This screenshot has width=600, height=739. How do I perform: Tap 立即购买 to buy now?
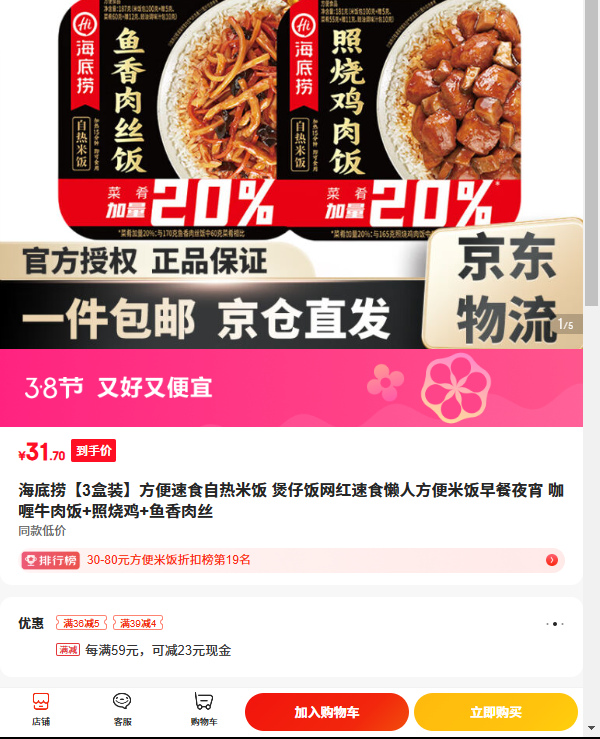point(496,712)
